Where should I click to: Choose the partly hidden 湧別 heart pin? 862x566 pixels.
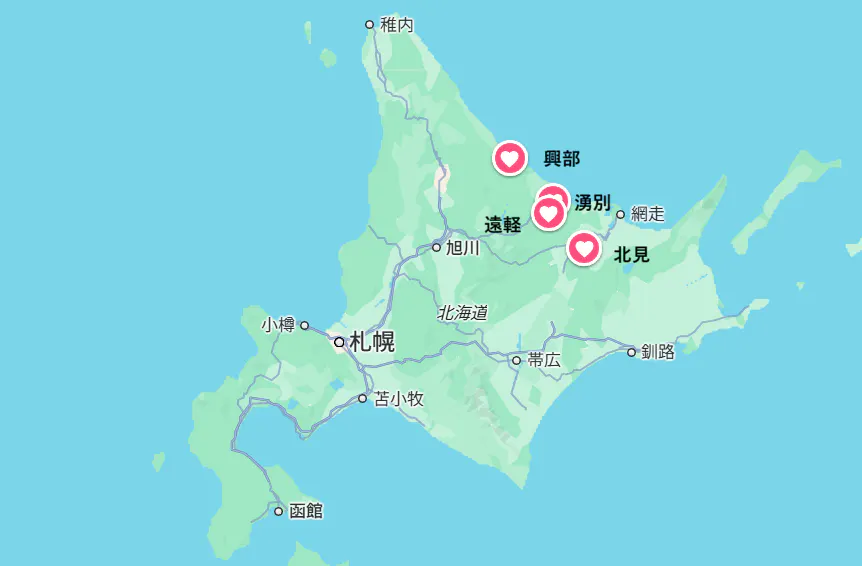pos(559,192)
